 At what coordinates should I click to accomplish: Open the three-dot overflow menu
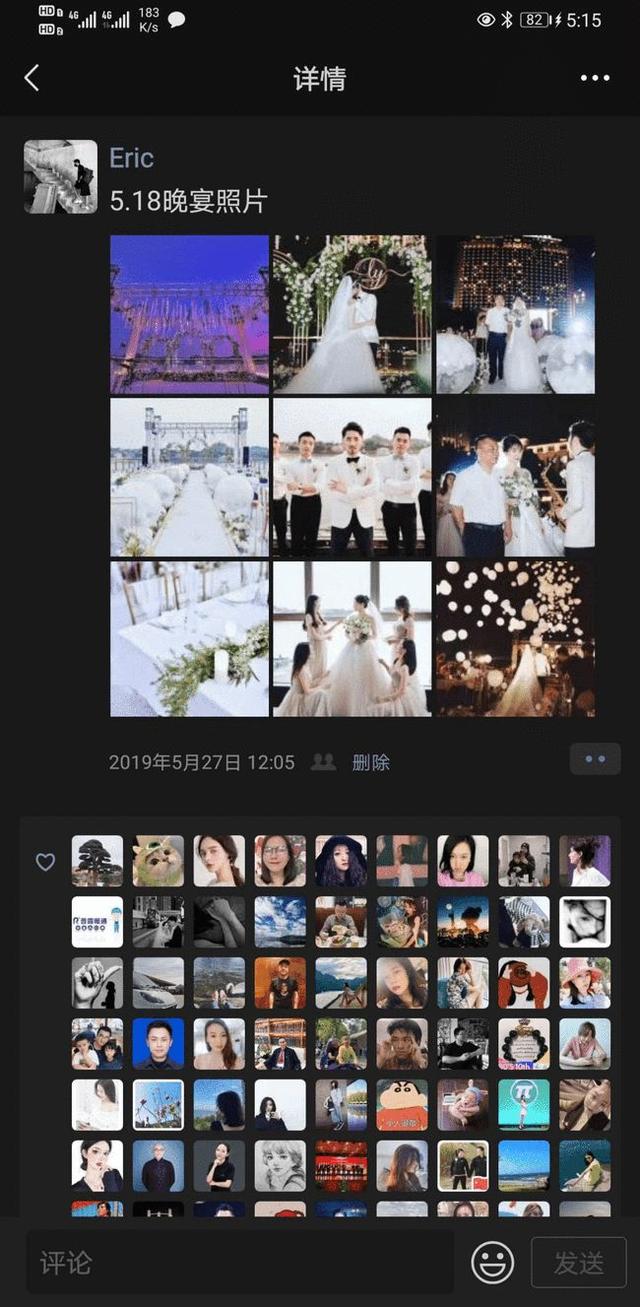595,78
